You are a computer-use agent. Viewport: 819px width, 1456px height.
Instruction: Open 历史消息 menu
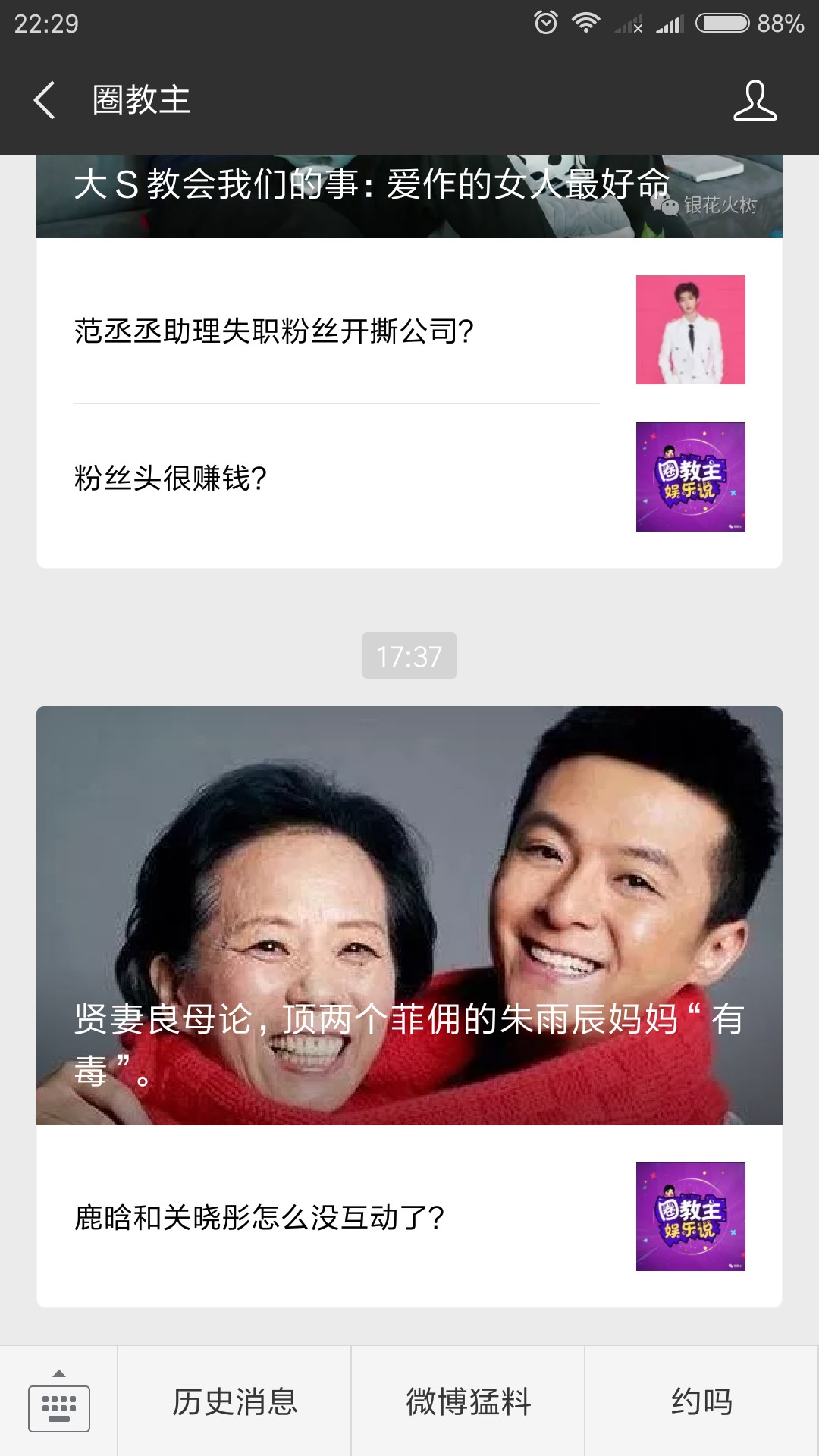[x=234, y=1401]
